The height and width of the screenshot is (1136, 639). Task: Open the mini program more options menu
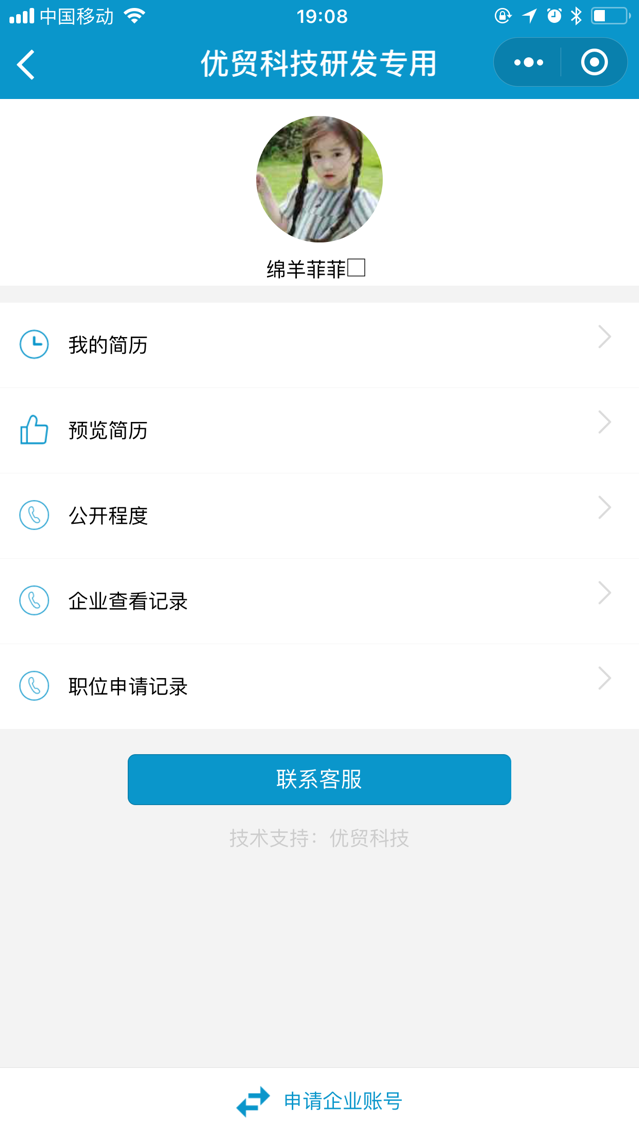(528, 63)
